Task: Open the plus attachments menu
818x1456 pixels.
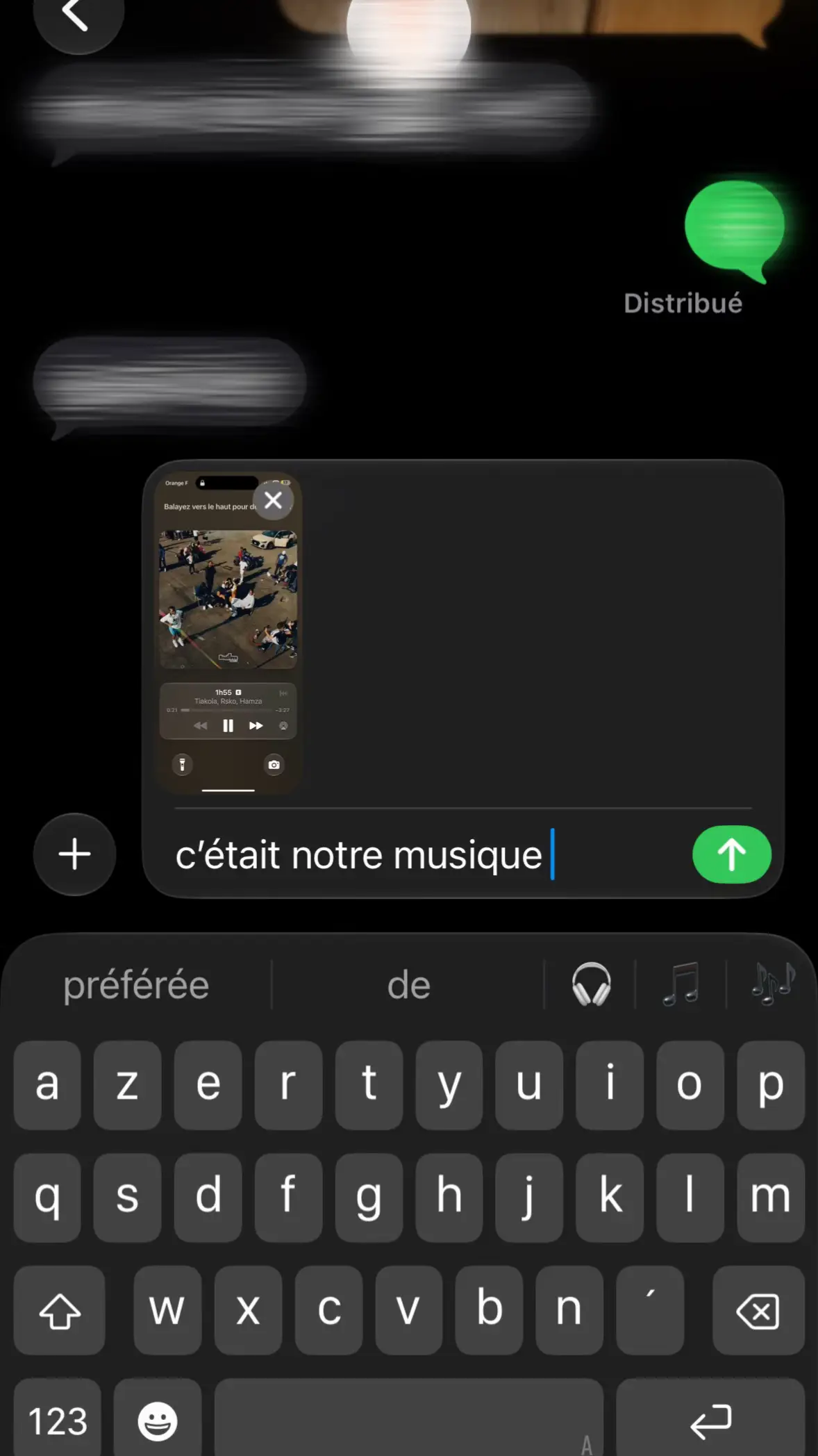Action: [75, 854]
